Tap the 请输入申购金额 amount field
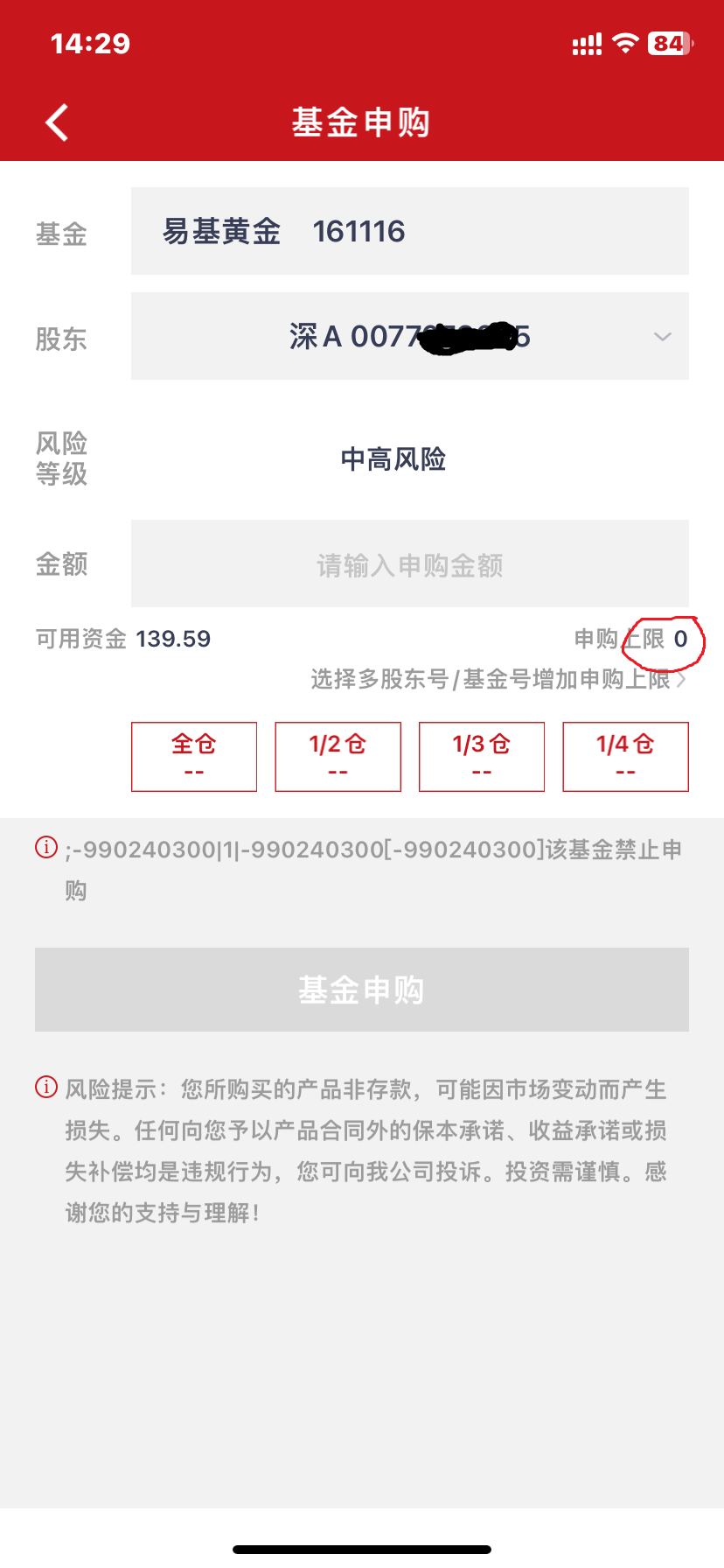 [x=410, y=564]
